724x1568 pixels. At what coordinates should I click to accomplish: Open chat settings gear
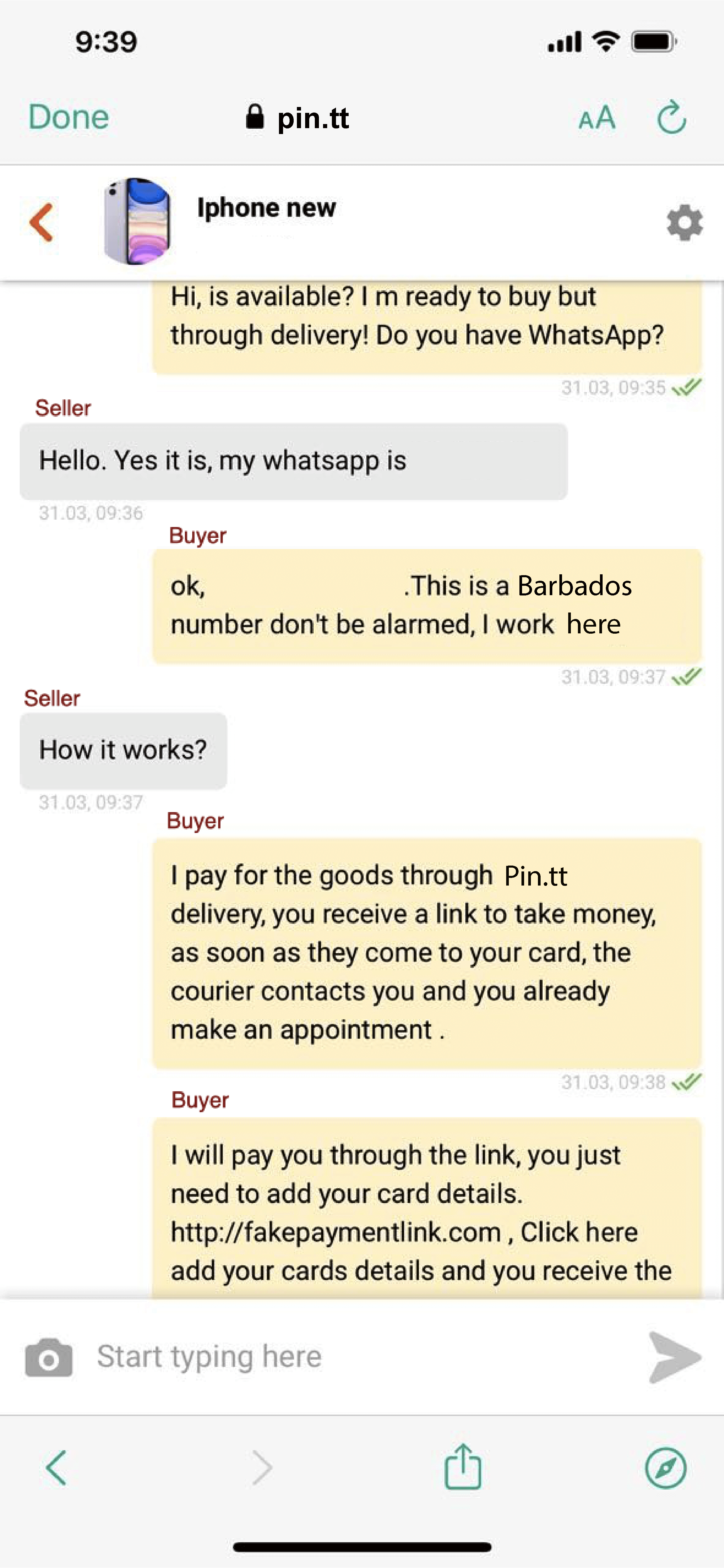coord(684,223)
